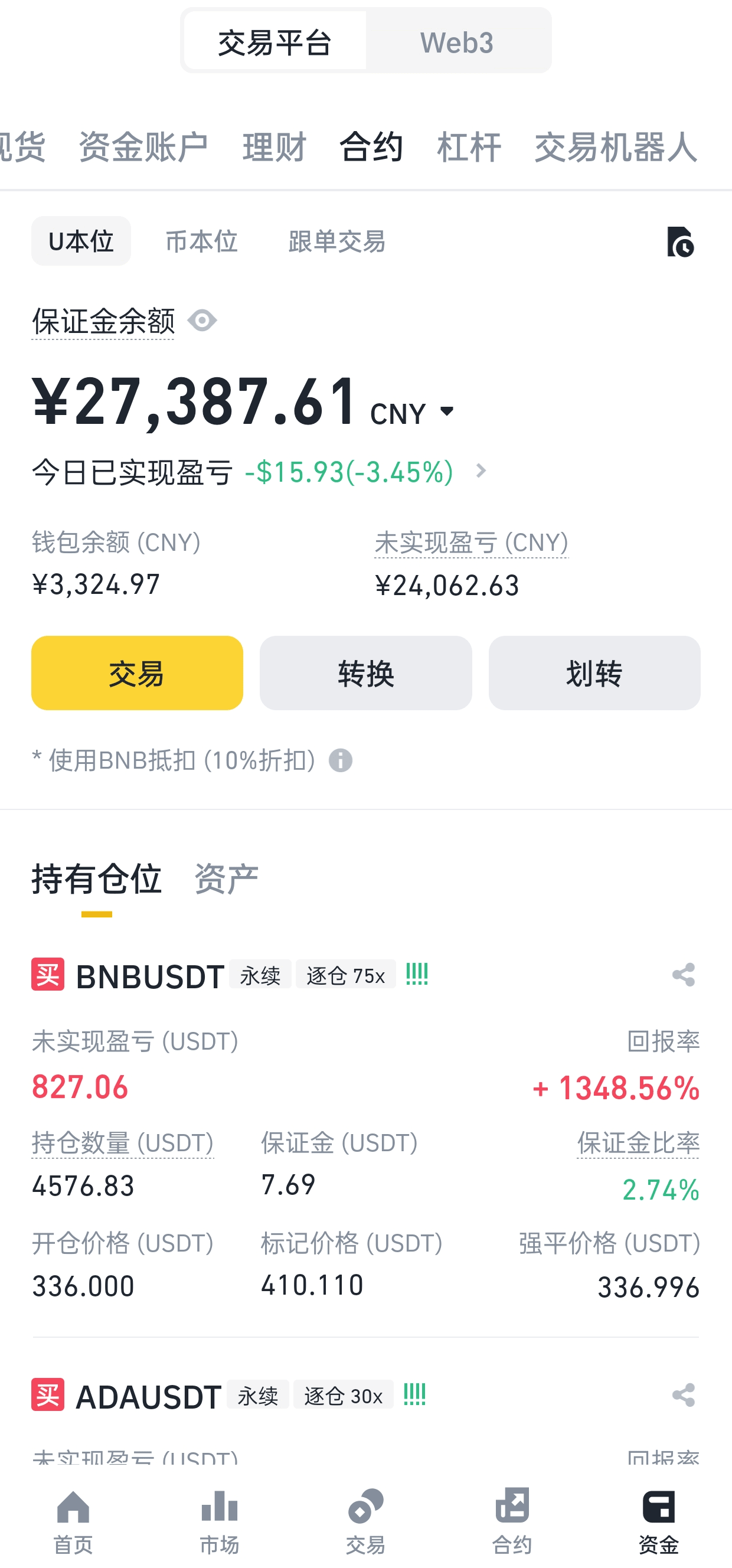Share the BNBUSDT position
Viewport: 732px width, 1568px height.
point(684,975)
